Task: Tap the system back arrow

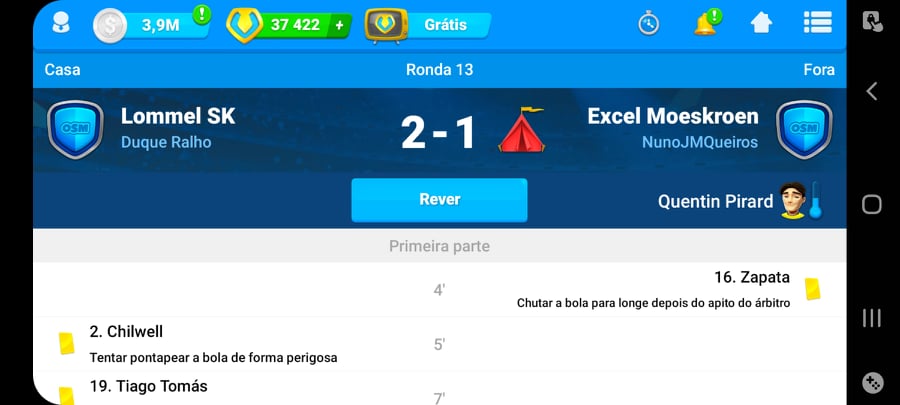Action: [871, 91]
